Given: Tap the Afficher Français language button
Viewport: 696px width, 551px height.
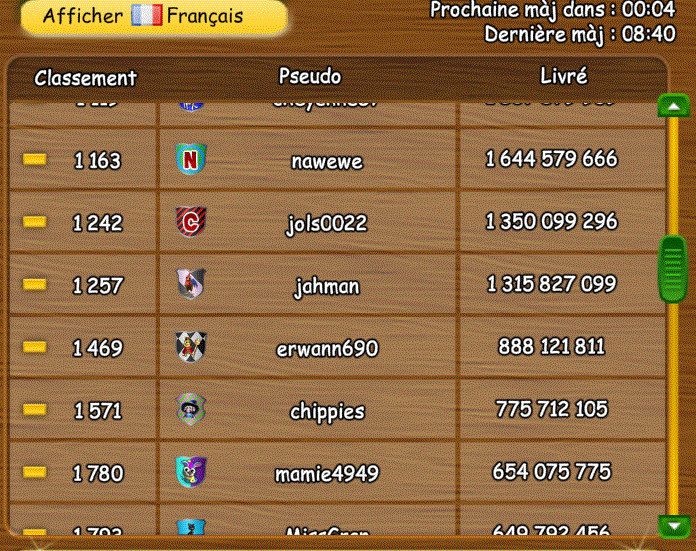Looking at the screenshot, I should (150, 17).
